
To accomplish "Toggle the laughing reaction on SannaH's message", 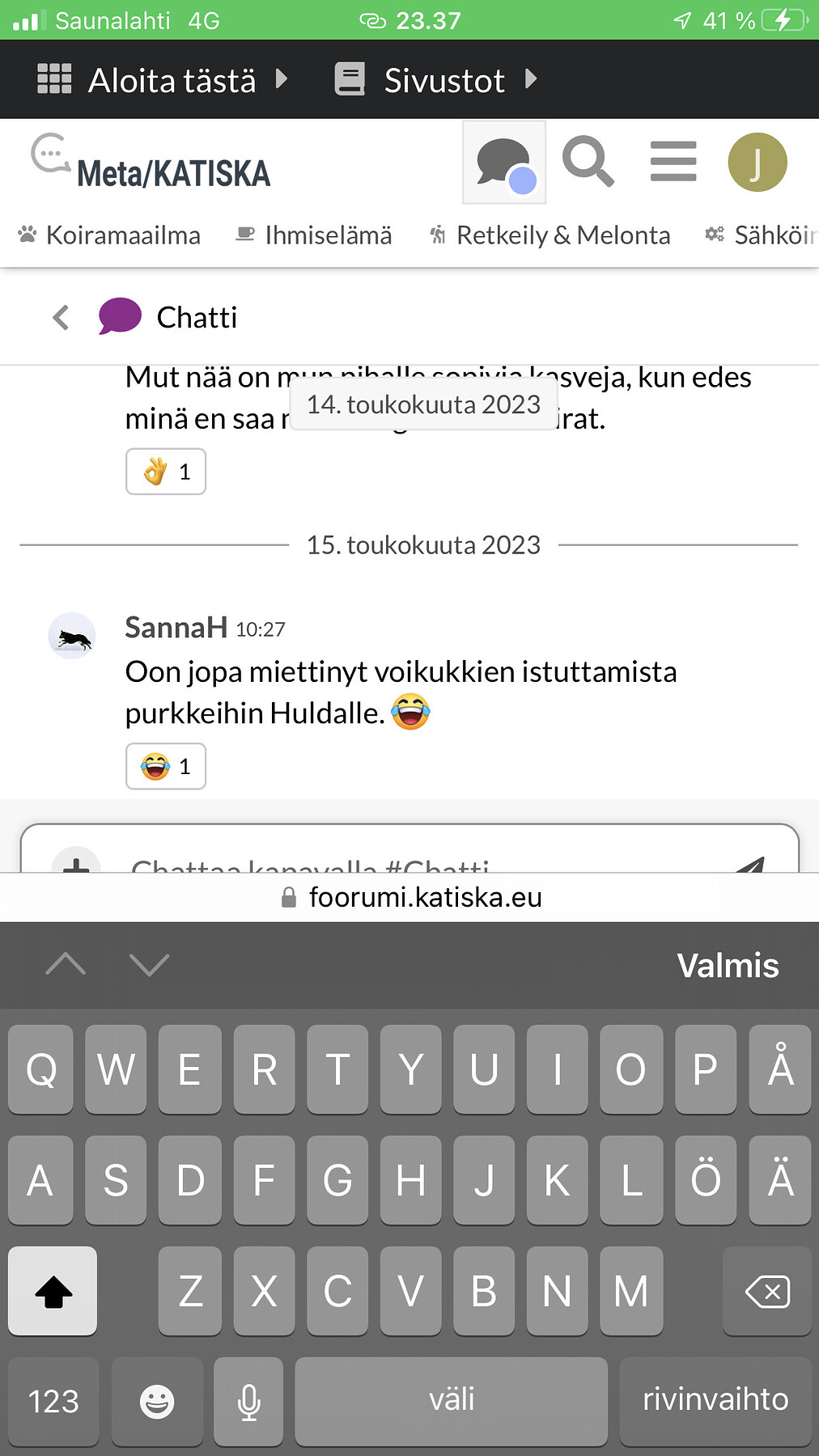I will click(166, 766).
